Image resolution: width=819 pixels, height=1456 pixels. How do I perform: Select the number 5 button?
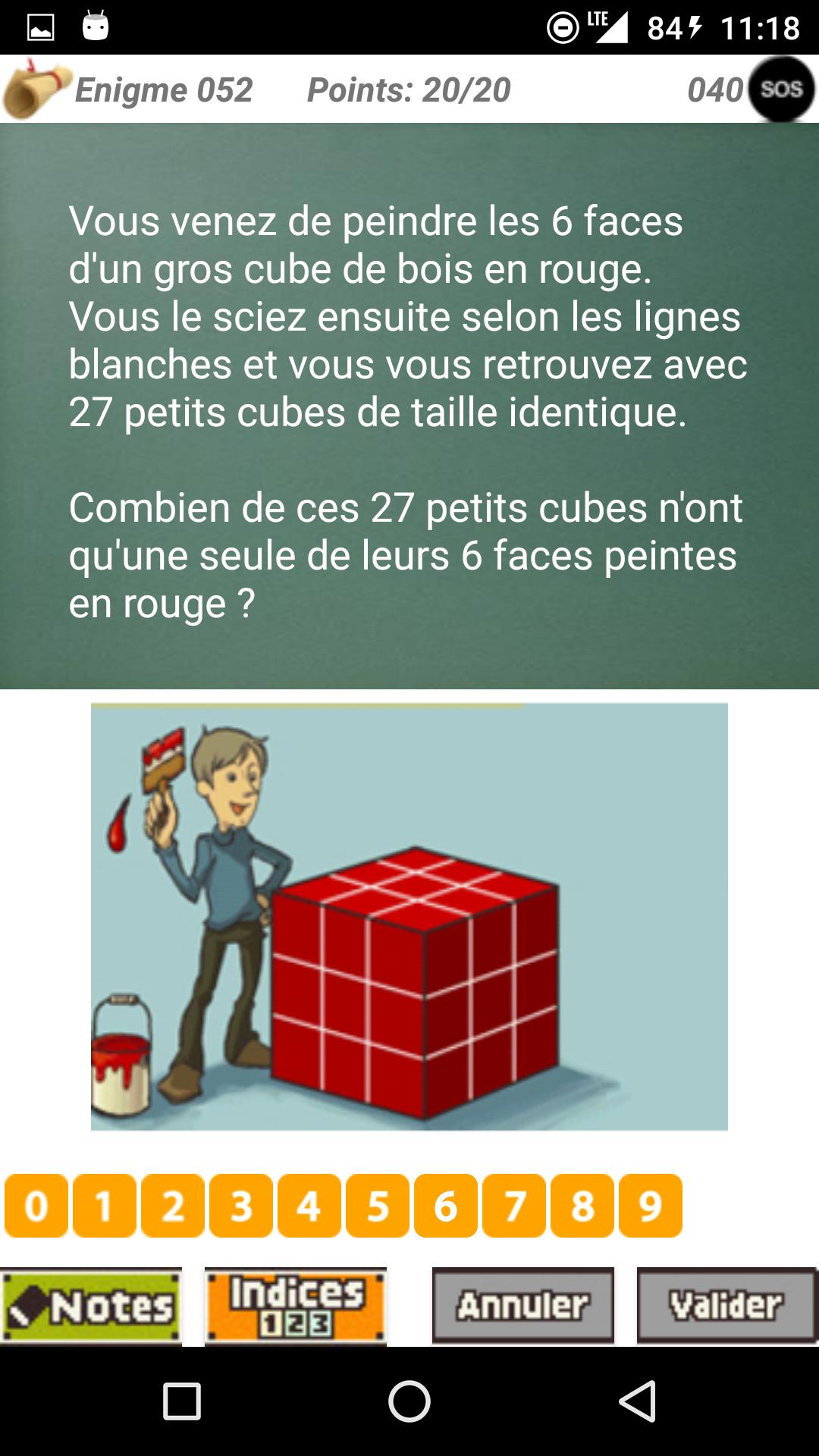pyautogui.click(x=378, y=1206)
